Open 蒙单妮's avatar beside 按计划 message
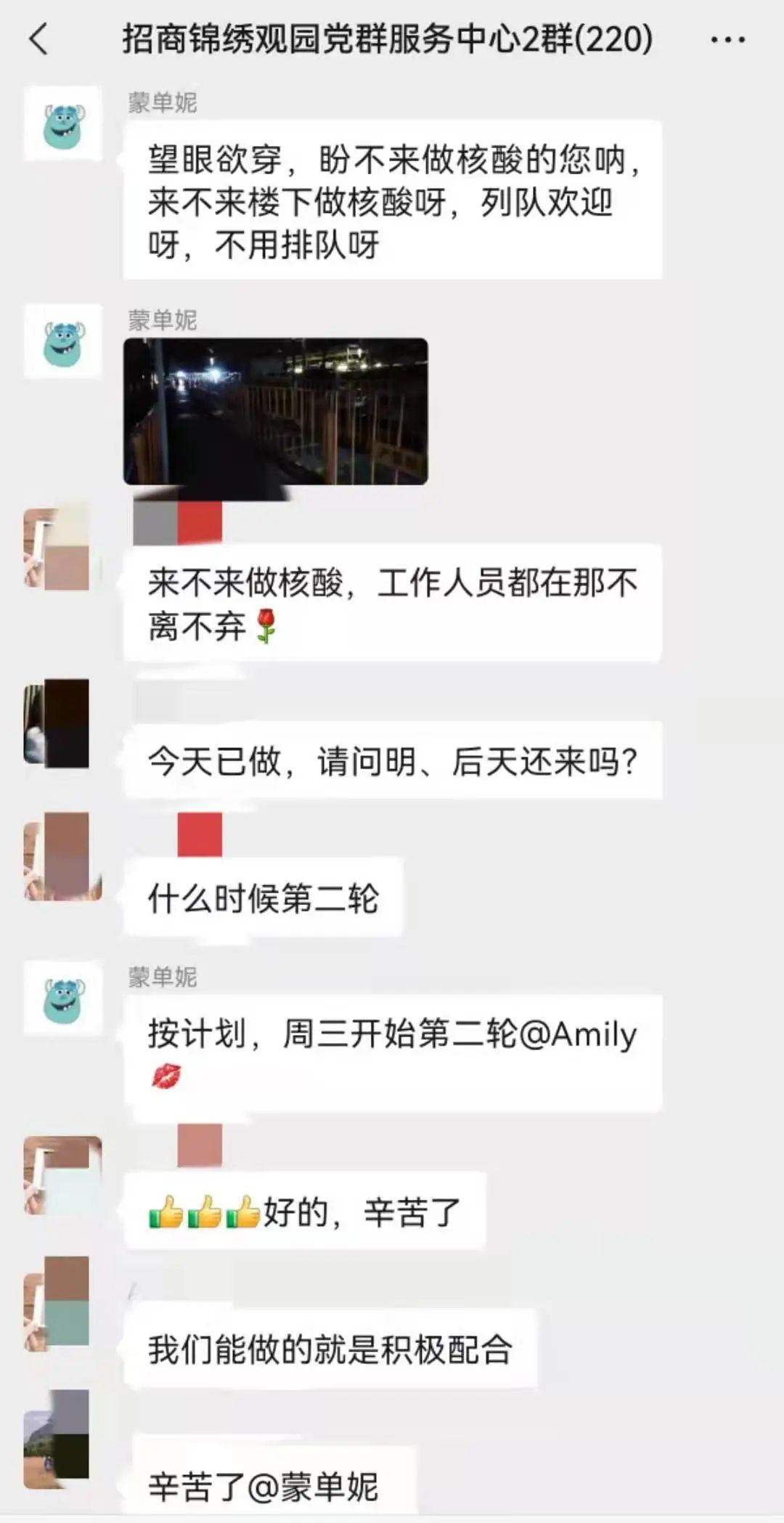This screenshot has width=784, height=1523. 63,998
